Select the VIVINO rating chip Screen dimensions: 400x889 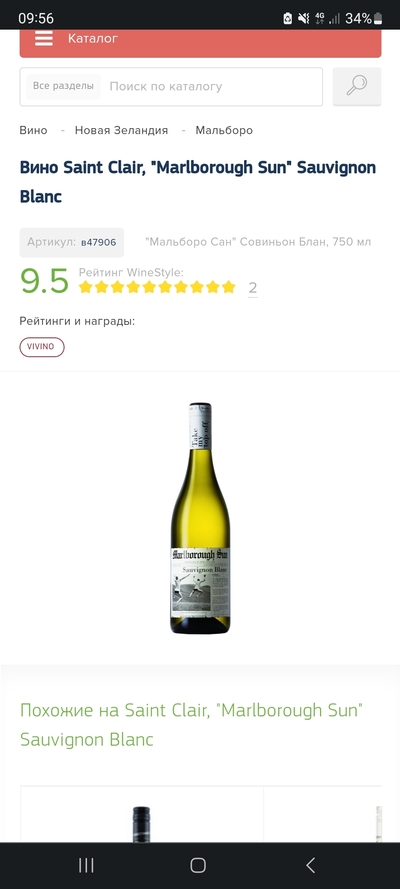tap(42, 347)
